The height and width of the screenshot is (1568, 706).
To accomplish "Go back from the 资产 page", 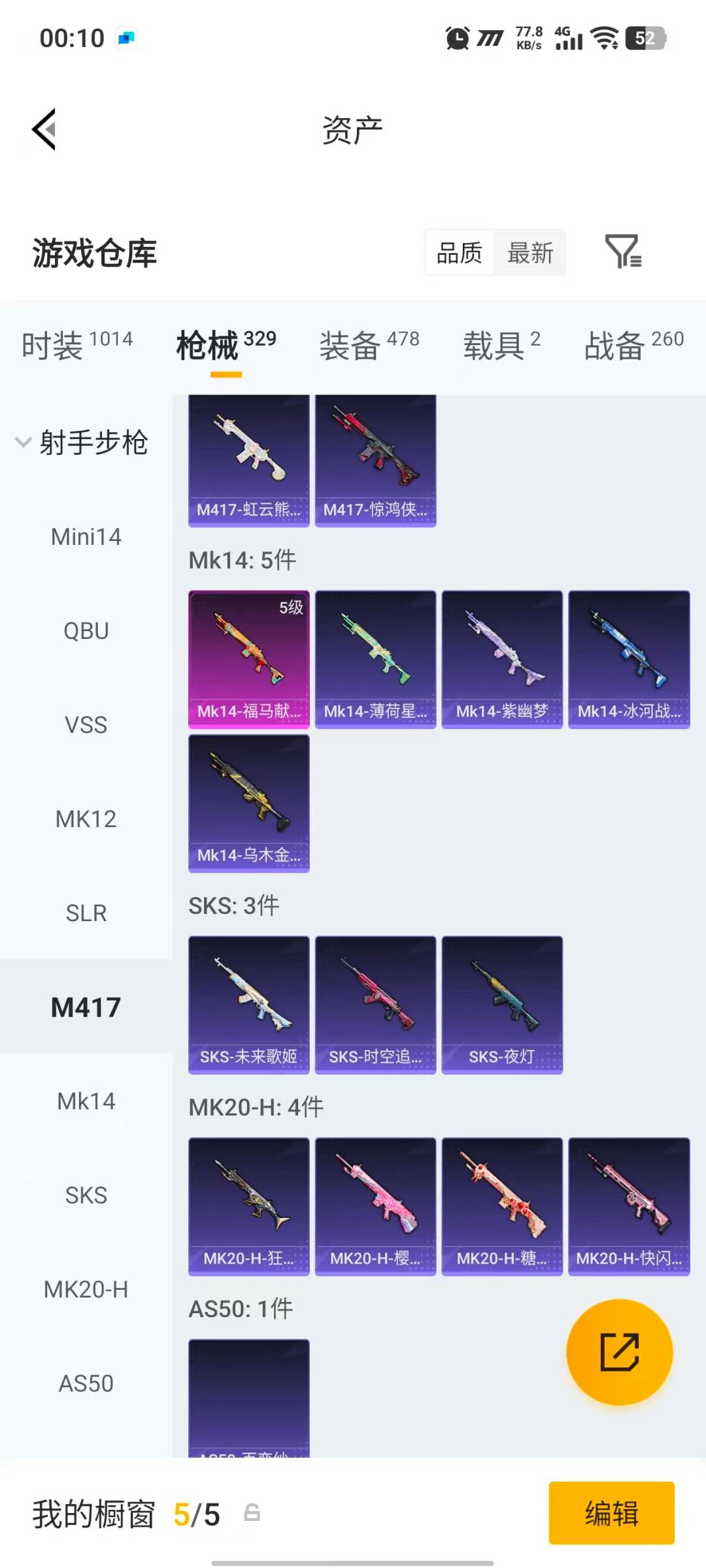I will pos(44,129).
